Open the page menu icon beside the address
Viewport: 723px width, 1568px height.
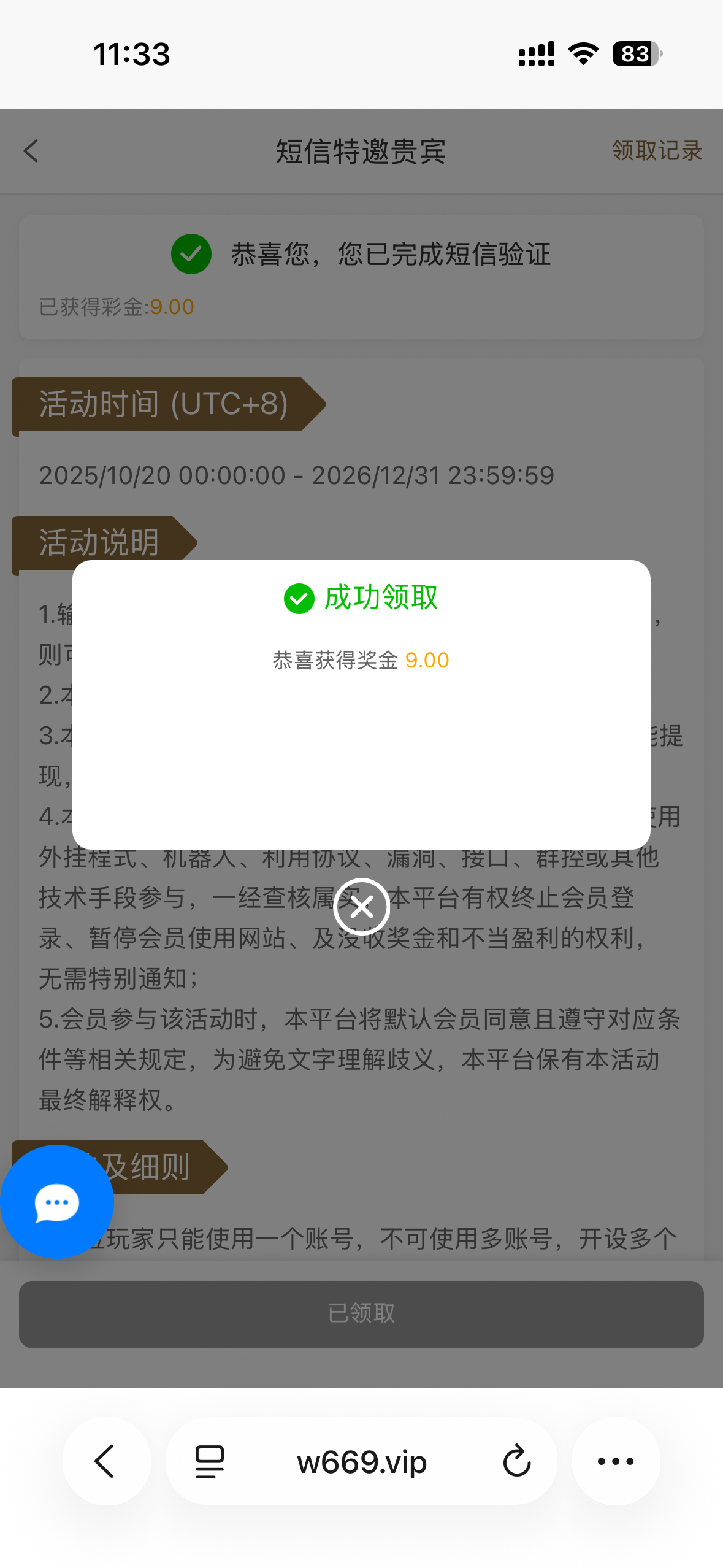tap(210, 1461)
